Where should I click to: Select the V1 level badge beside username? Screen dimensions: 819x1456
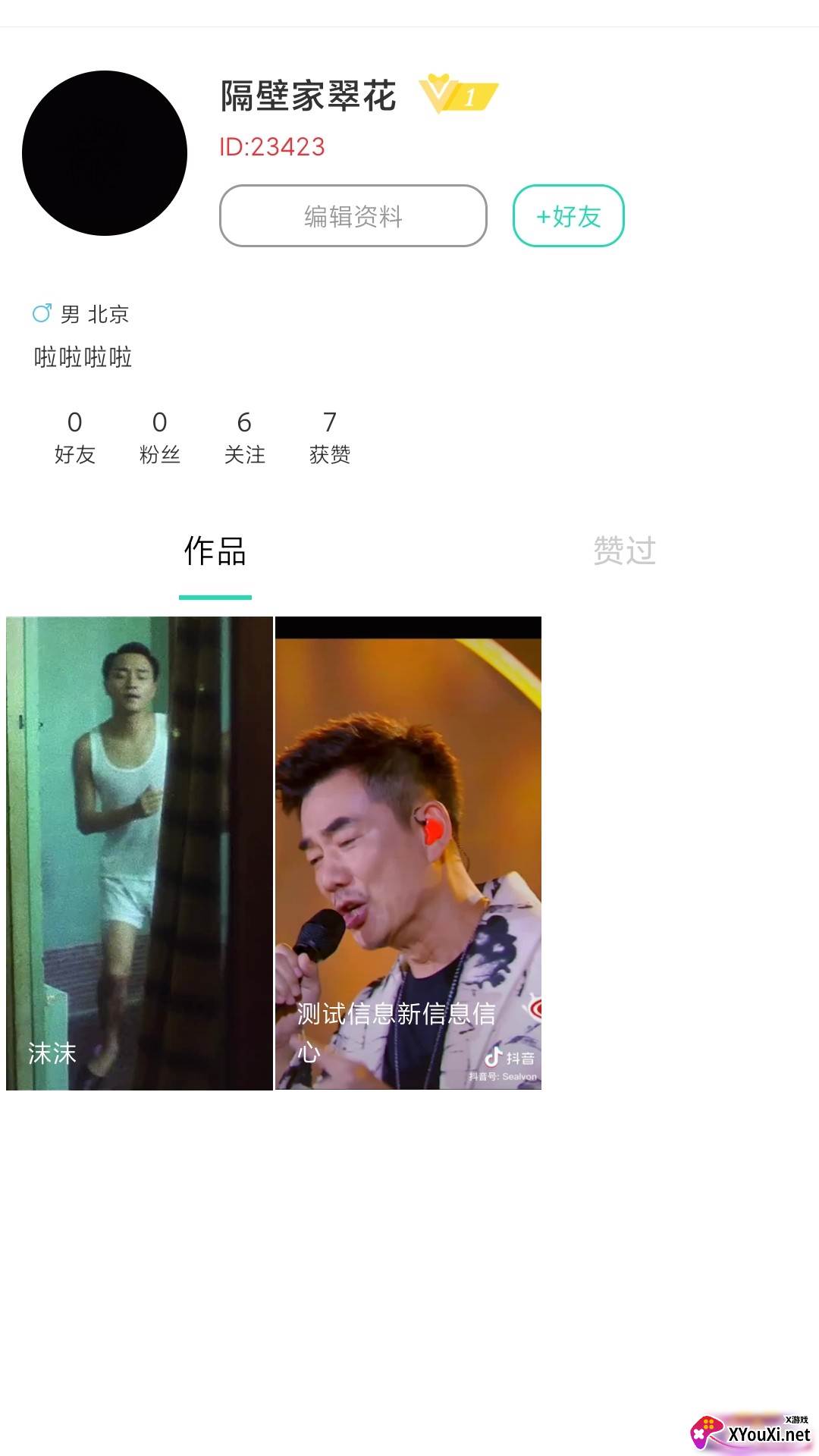(455, 93)
